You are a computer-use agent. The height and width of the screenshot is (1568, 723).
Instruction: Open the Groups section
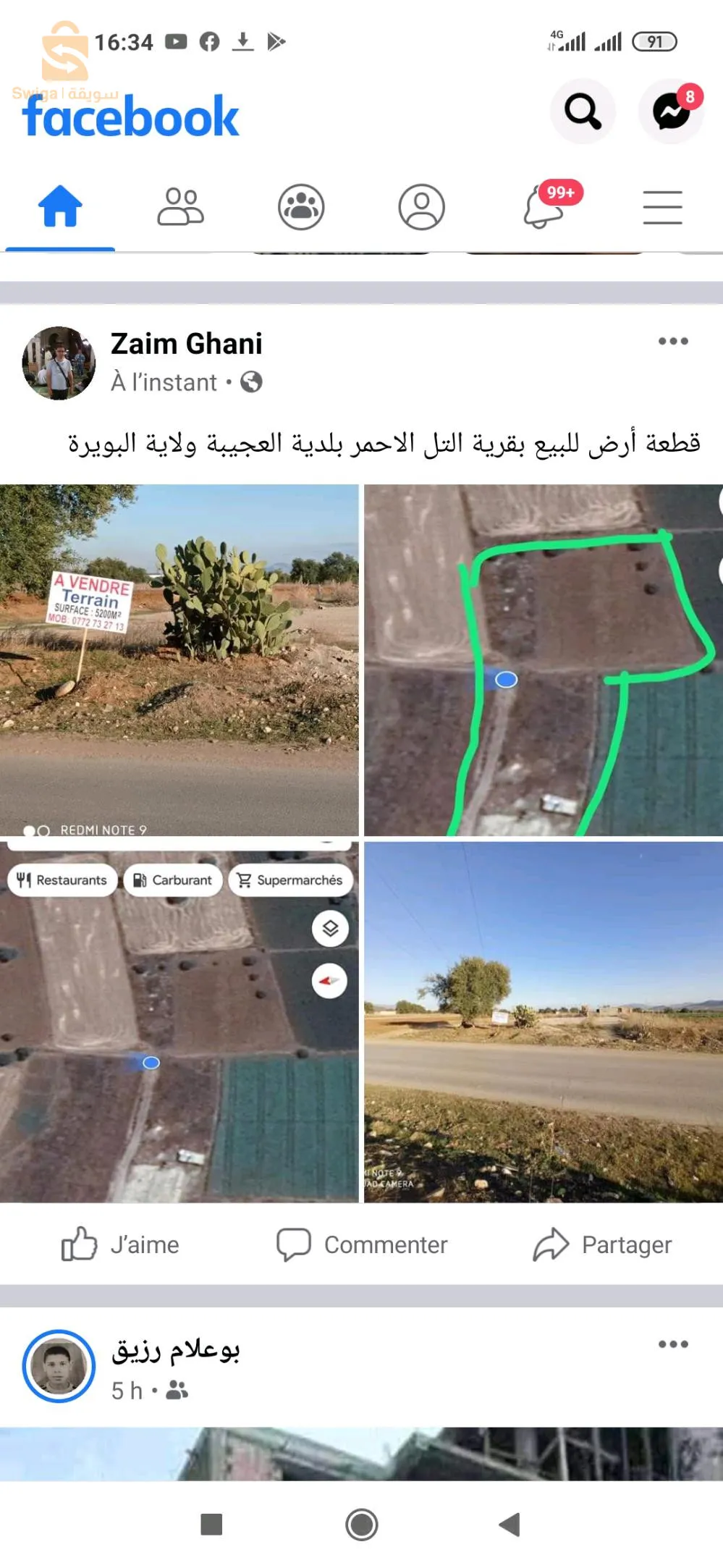point(303,207)
